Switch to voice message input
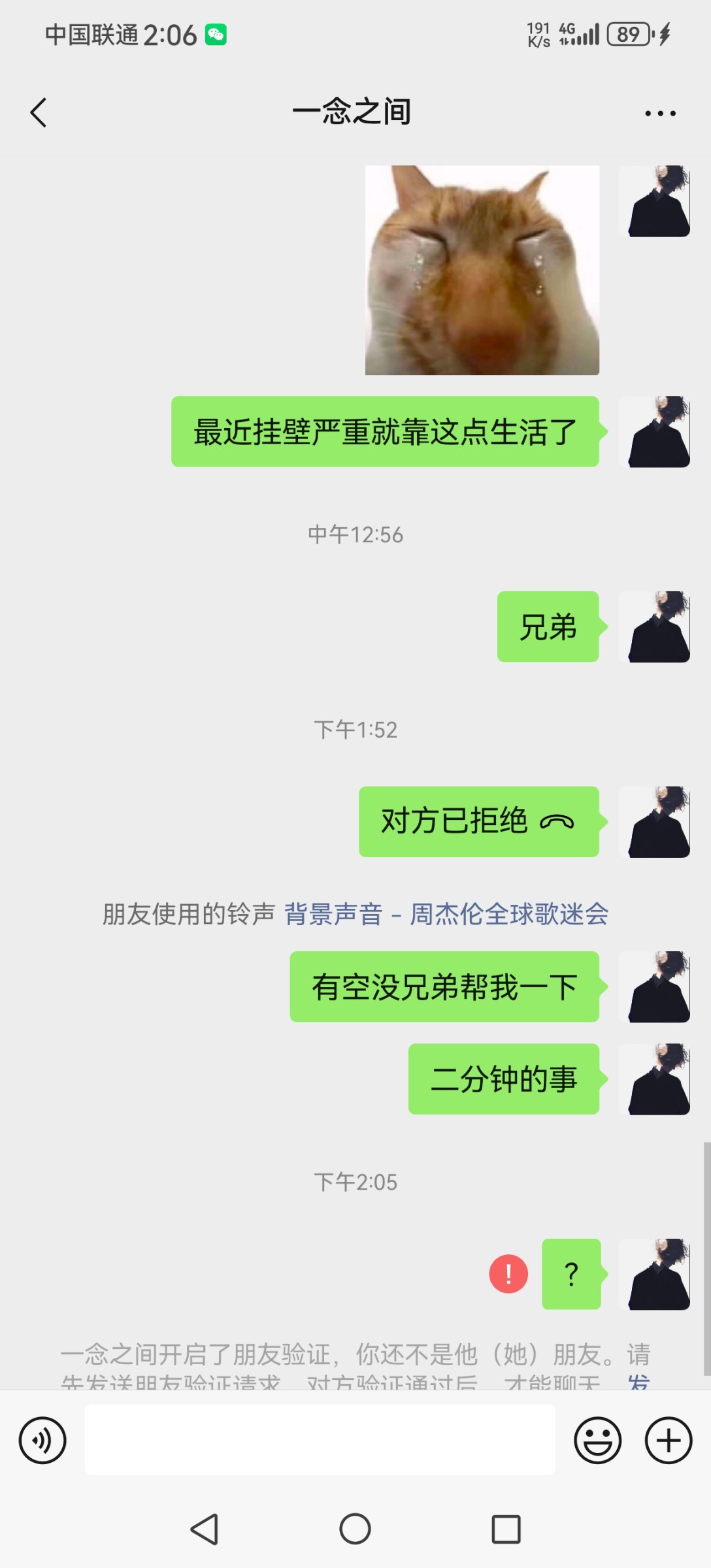Viewport: 711px width, 1568px height. point(42,1440)
